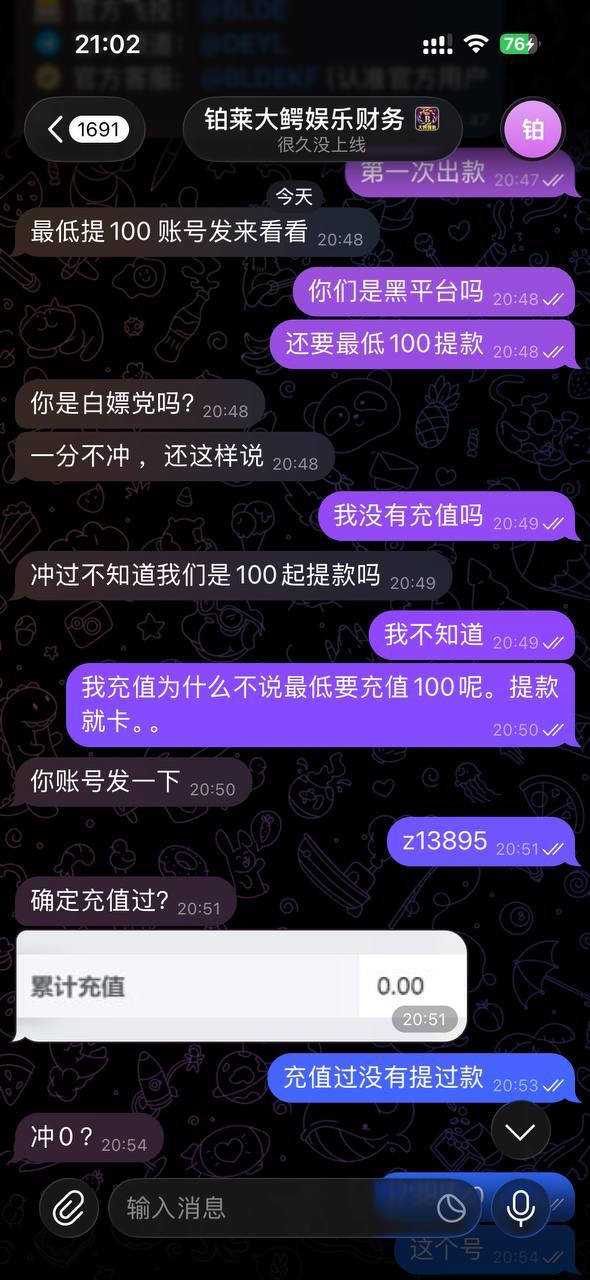Image resolution: width=590 pixels, height=1280 pixels.
Task: Tap the paperclip attach icon
Action: point(69,1209)
